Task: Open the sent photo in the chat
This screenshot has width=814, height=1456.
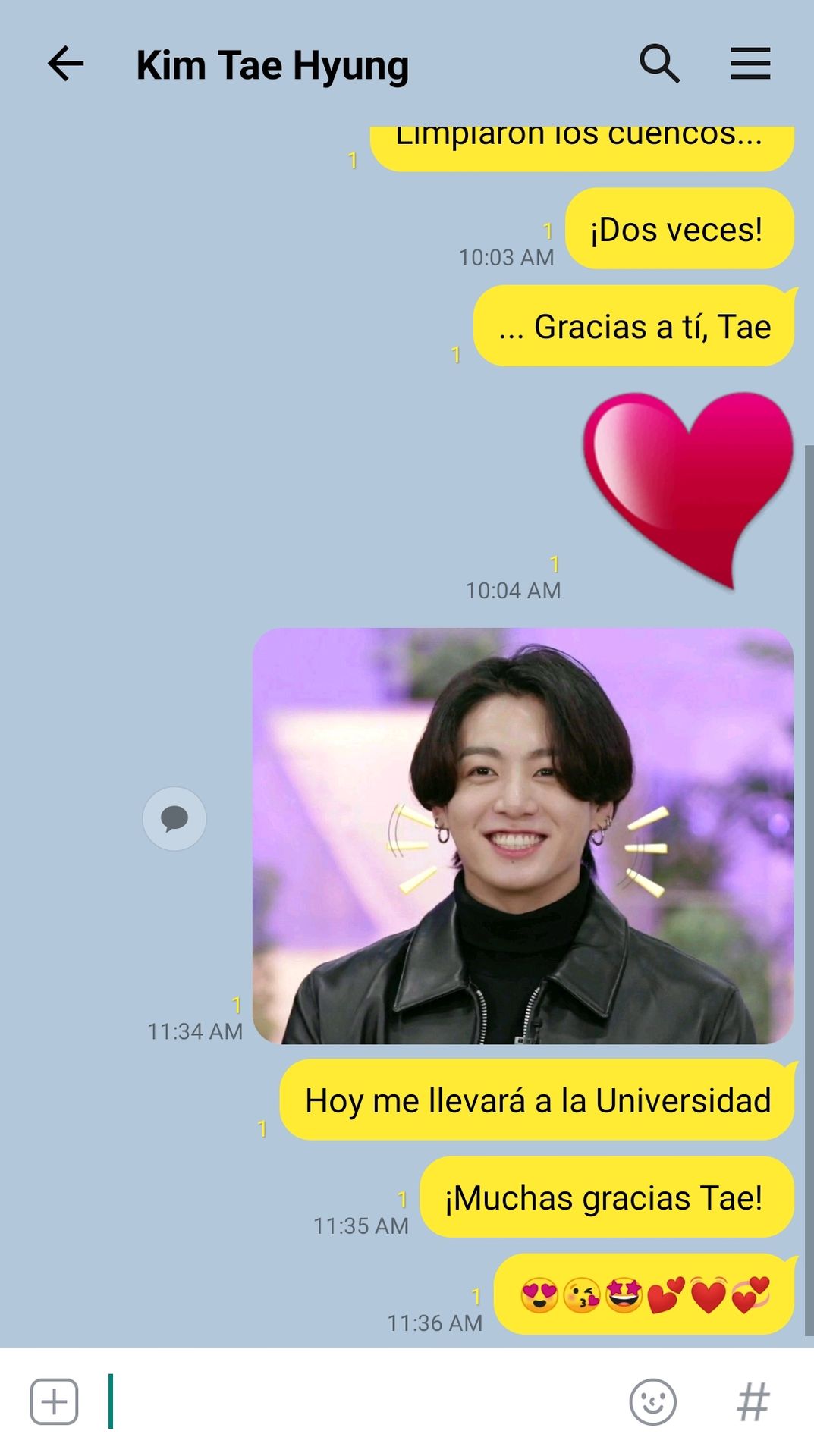Action: tap(523, 836)
